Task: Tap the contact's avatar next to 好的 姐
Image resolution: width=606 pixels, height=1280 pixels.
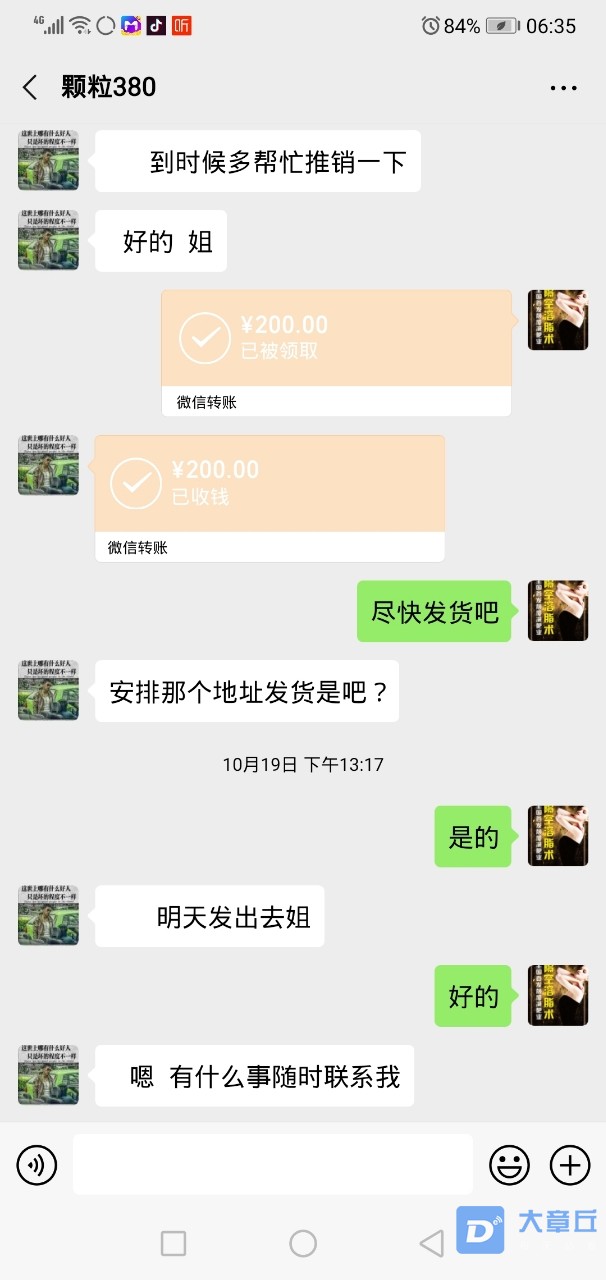Action: click(48, 240)
